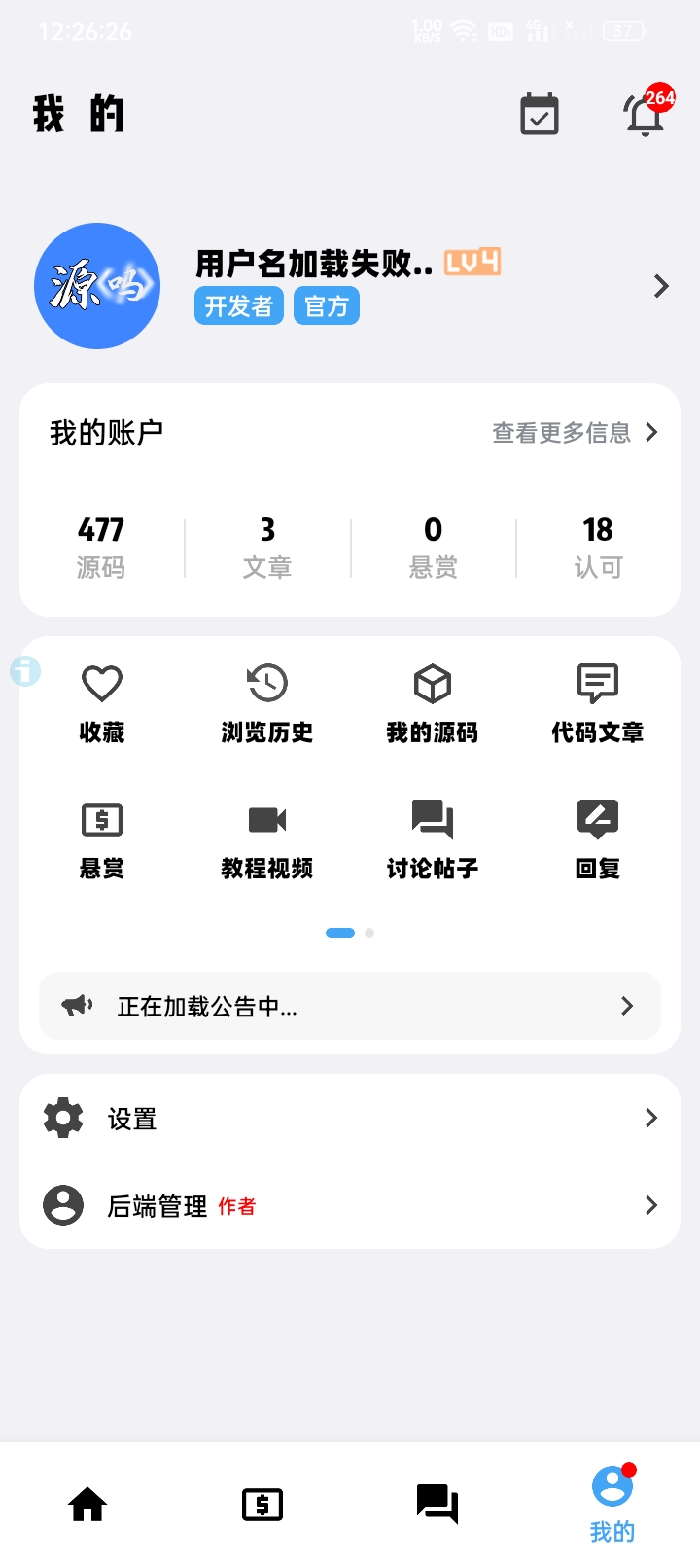Open the 悬赏 bounty section
Image resolution: width=700 pixels, height=1568 pixels.
tap(101, 837)
